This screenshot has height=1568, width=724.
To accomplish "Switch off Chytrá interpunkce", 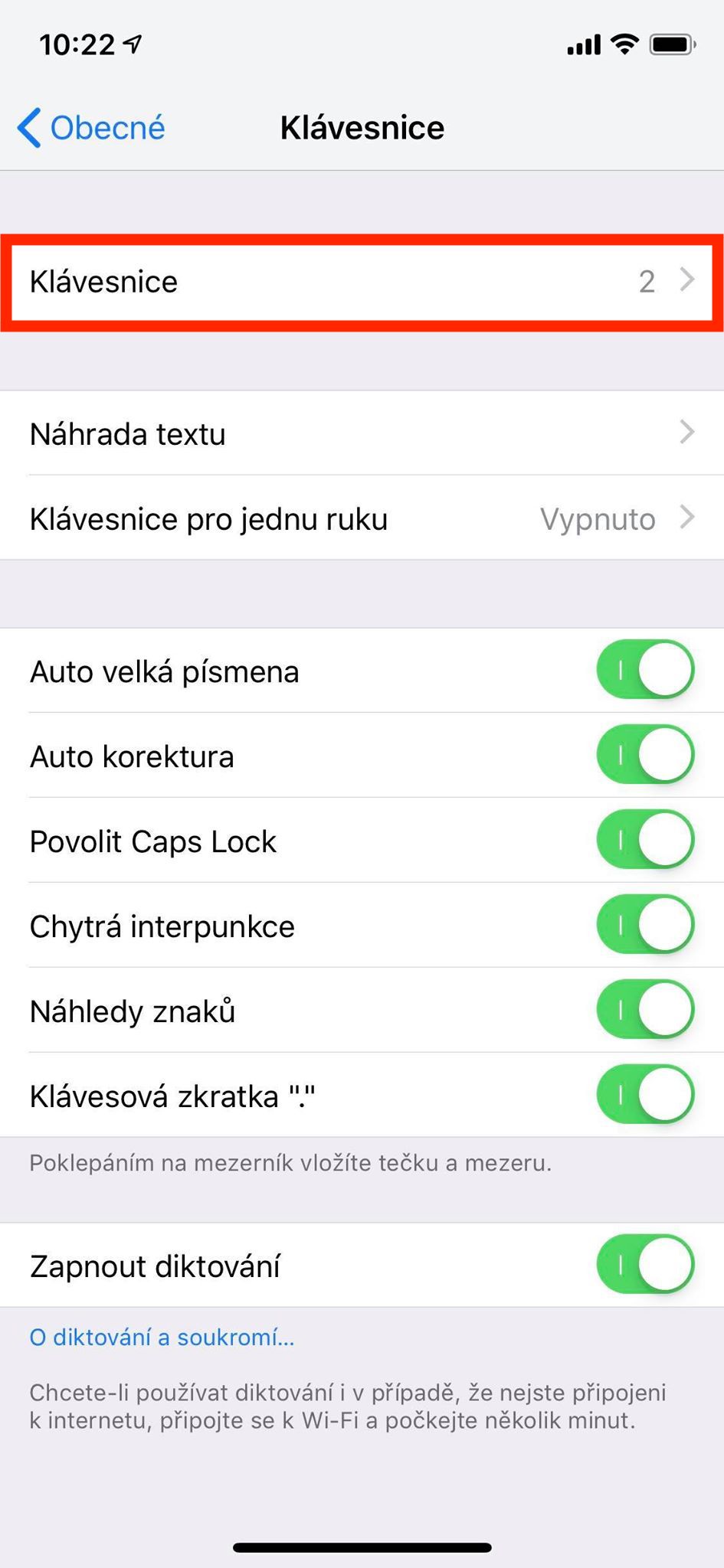I will [645, 926].
